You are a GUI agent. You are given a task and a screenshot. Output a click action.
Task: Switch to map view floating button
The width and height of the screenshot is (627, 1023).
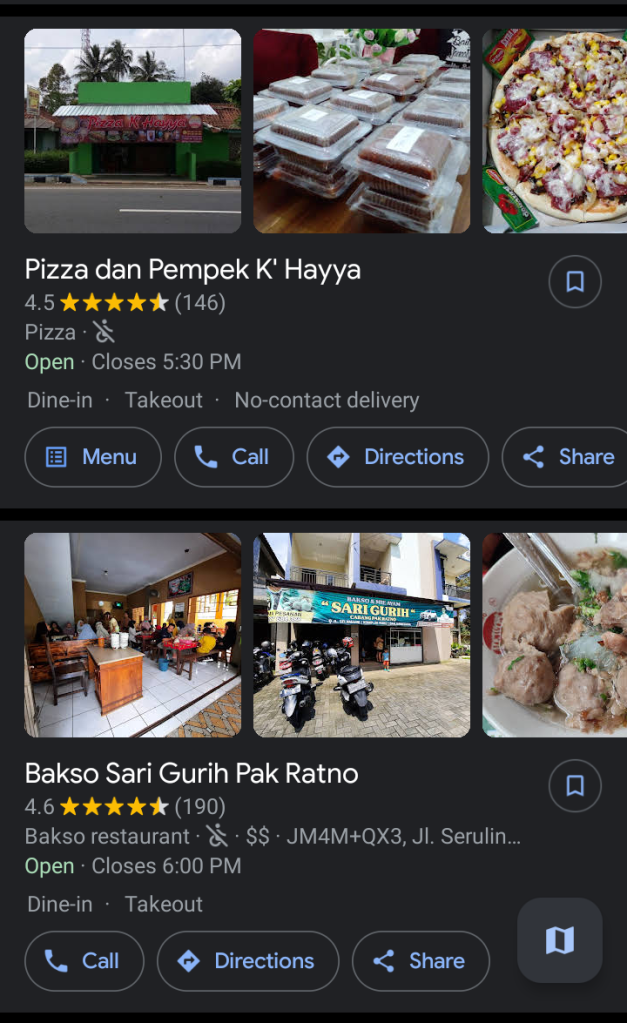tap(560, 940)
